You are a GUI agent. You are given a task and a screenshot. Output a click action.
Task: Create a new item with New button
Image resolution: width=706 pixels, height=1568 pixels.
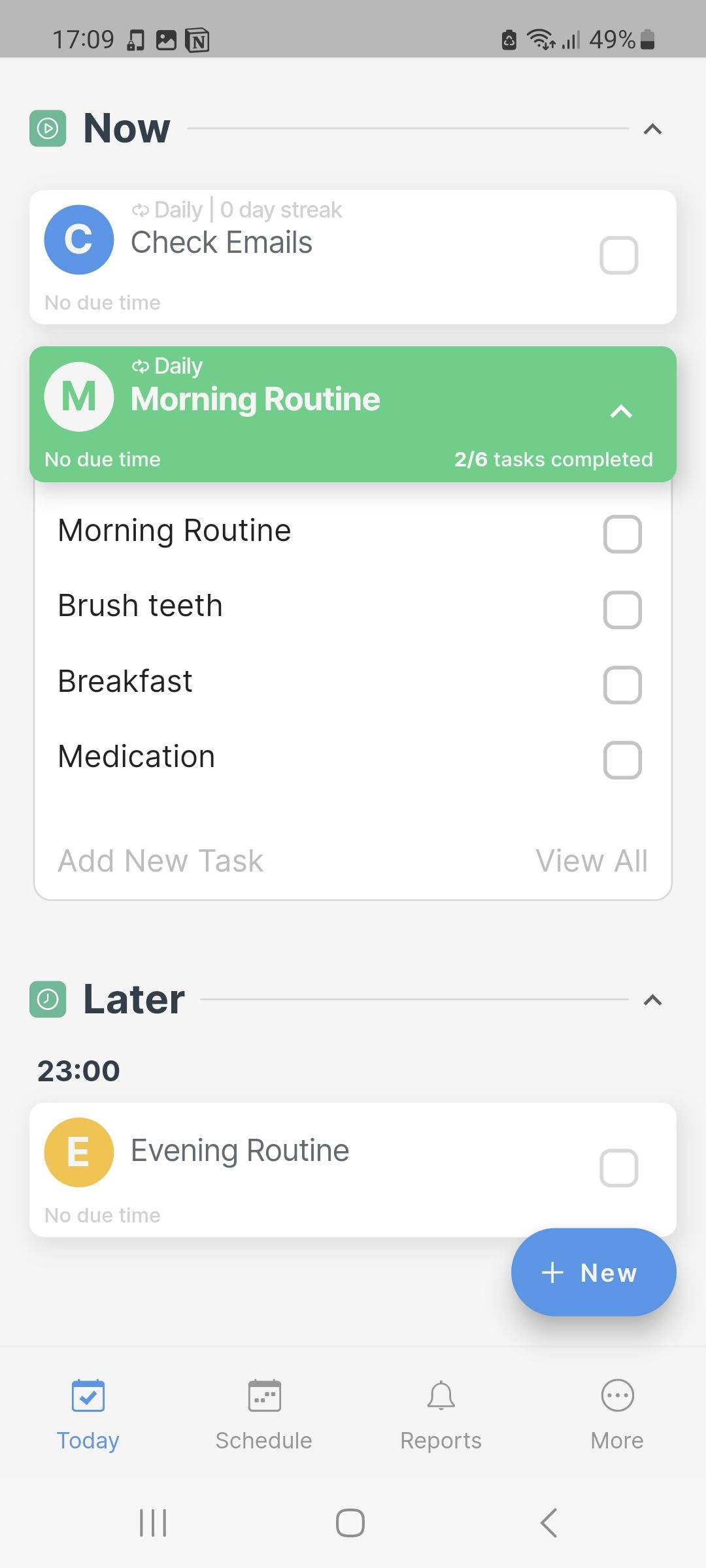pos(593,1272)
